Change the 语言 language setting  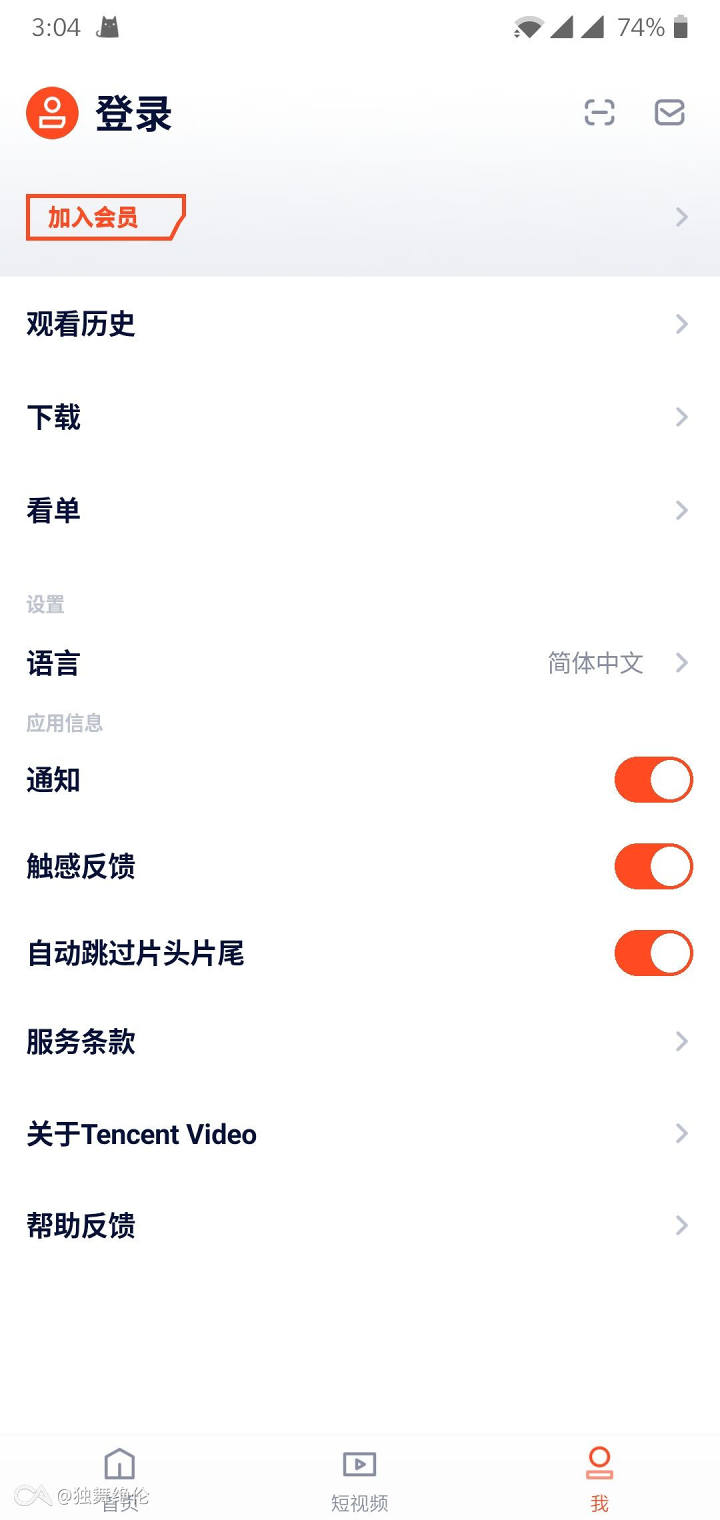(360, 663)
